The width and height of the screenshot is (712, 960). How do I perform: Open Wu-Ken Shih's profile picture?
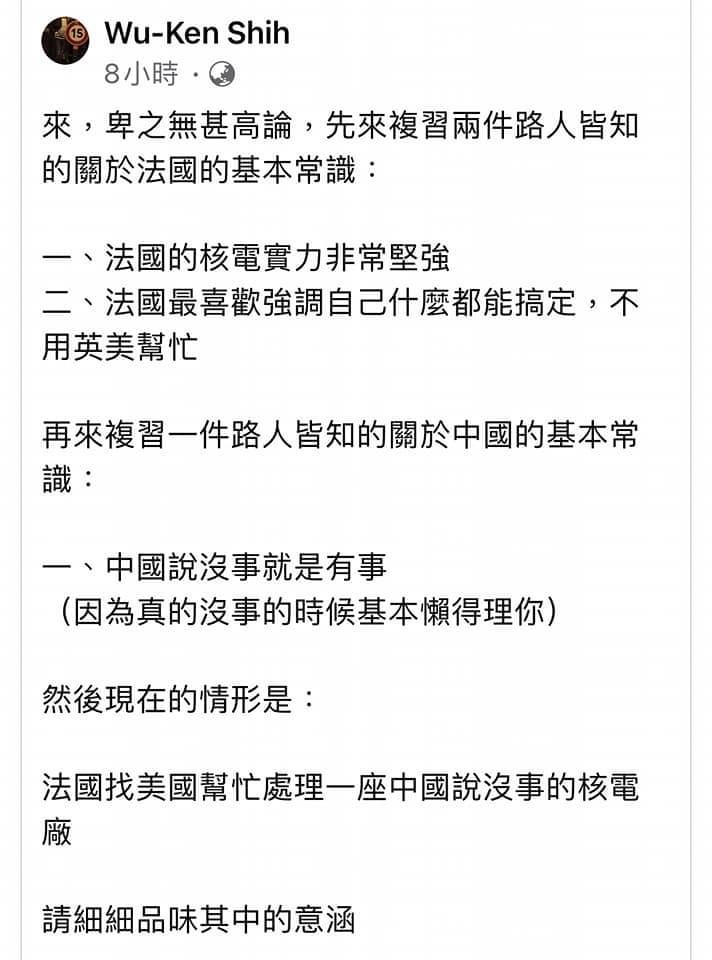(x=65, y=41)
